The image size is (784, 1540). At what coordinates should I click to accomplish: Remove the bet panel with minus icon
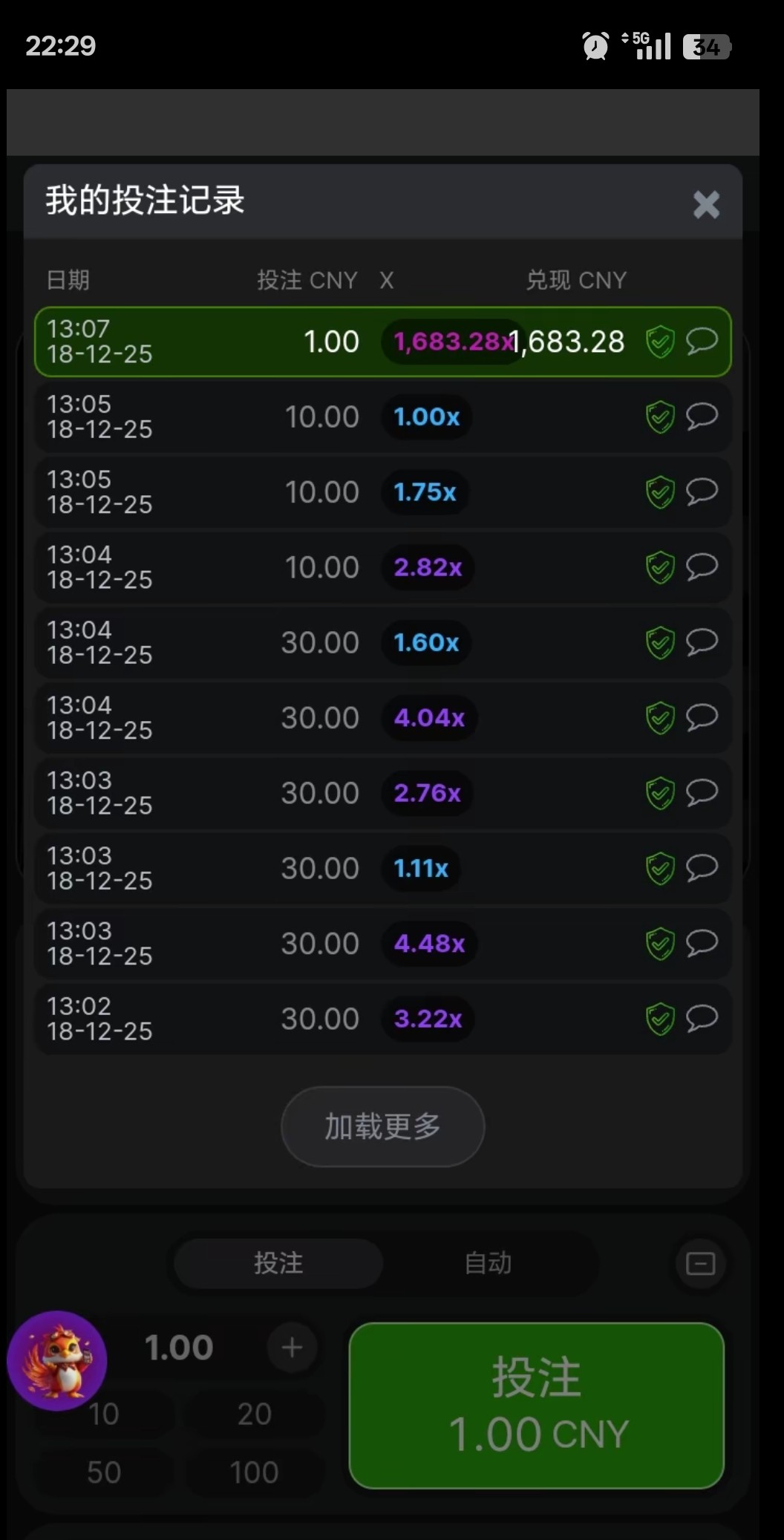click(x=700, y=1263)
